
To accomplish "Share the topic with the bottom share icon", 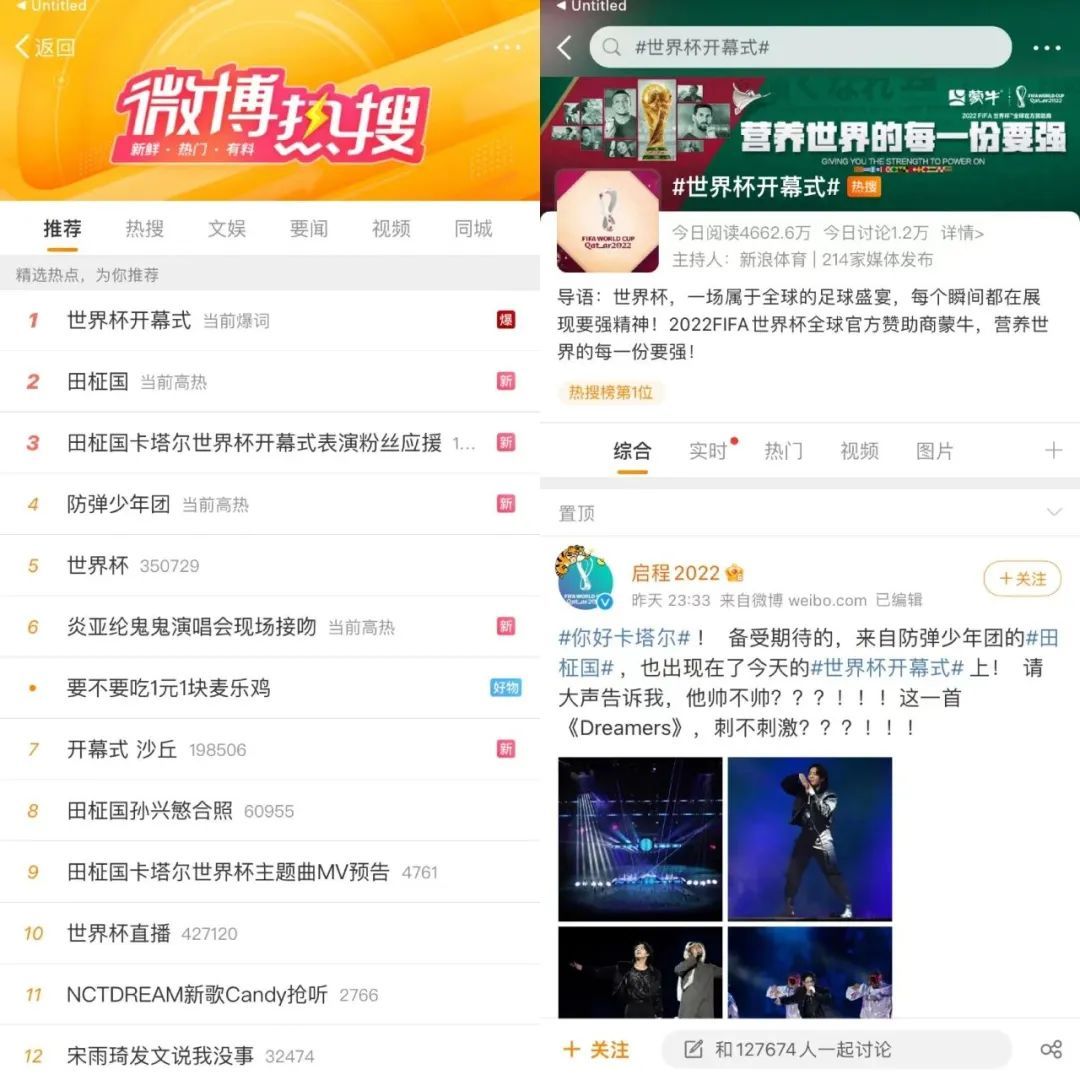I will click(x=1051, y=1049).
